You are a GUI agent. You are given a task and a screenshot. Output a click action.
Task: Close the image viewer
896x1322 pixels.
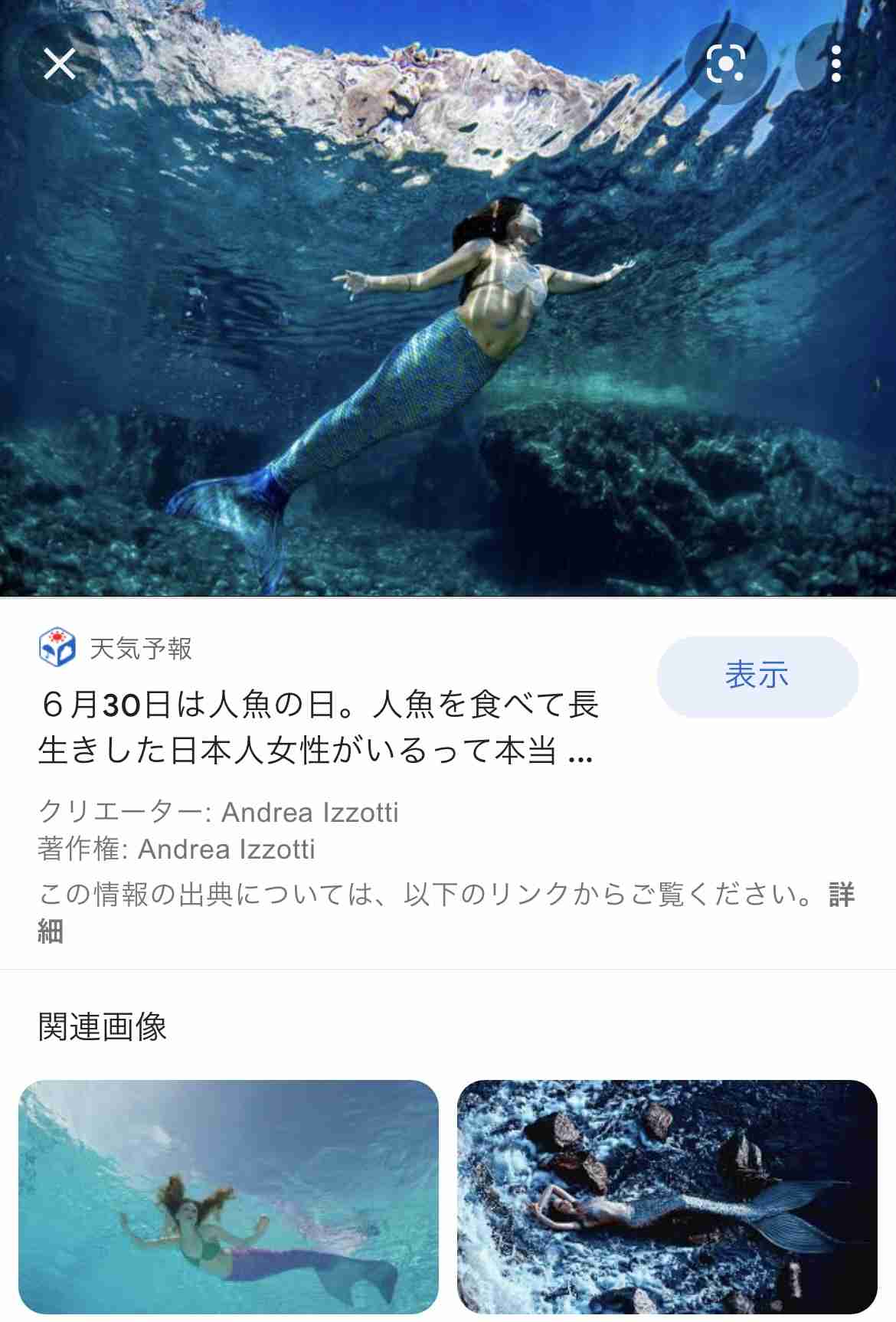(59, 64)
